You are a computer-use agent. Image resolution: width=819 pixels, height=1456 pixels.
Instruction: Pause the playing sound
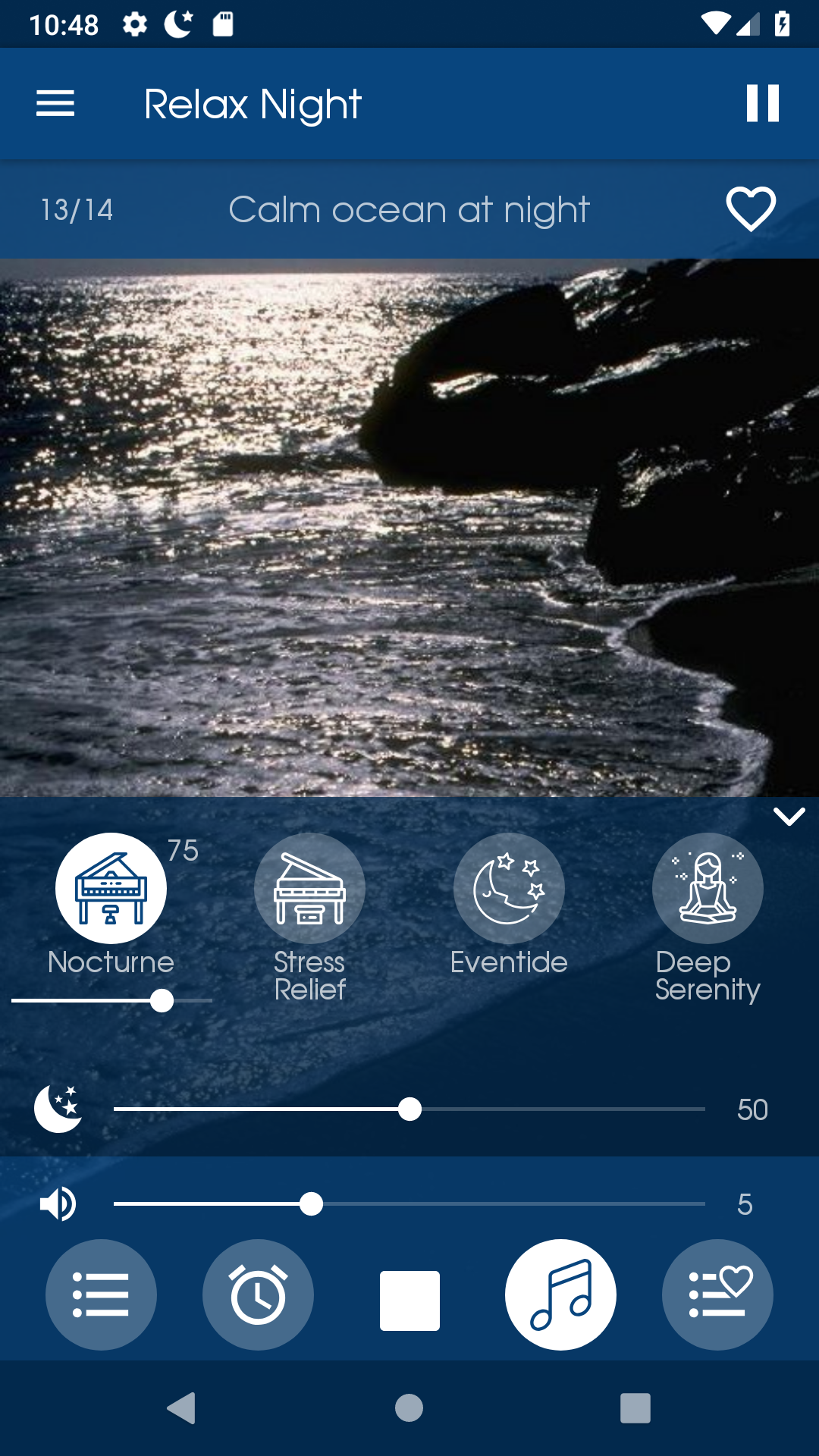click(762, 103)
